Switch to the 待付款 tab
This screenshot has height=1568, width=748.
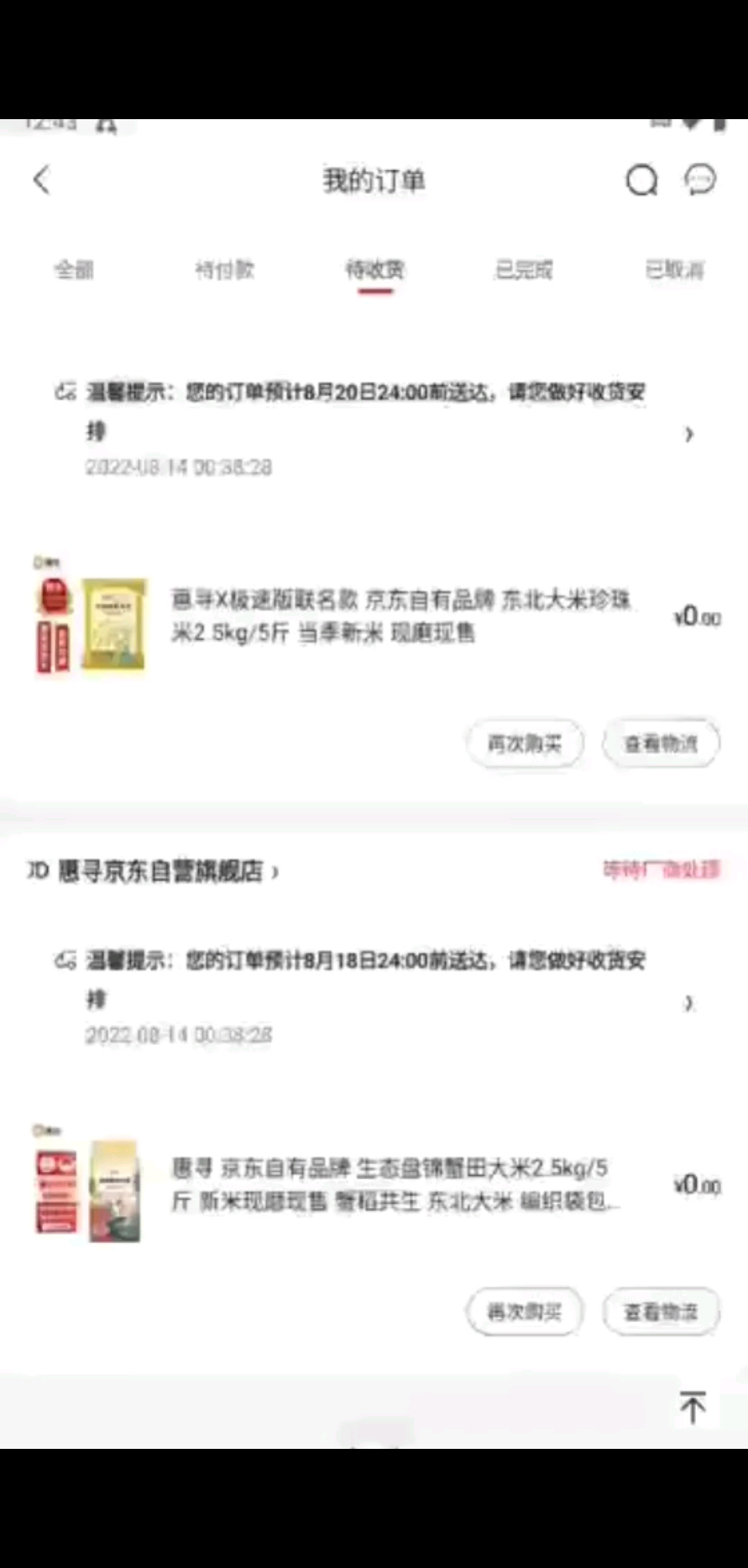click(224, 269)
